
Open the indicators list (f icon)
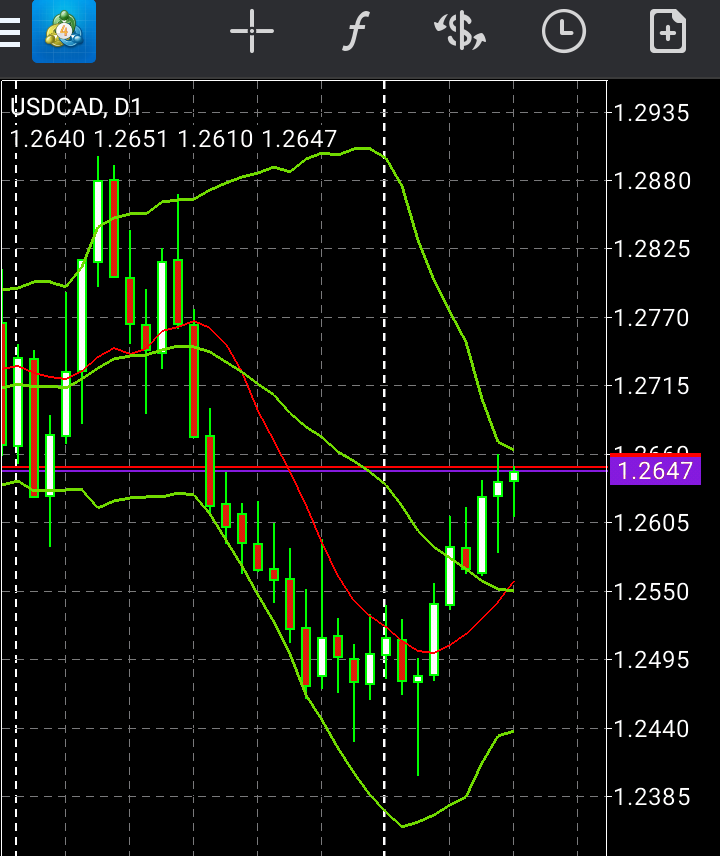pyautogui.click(x=353, y=33)
